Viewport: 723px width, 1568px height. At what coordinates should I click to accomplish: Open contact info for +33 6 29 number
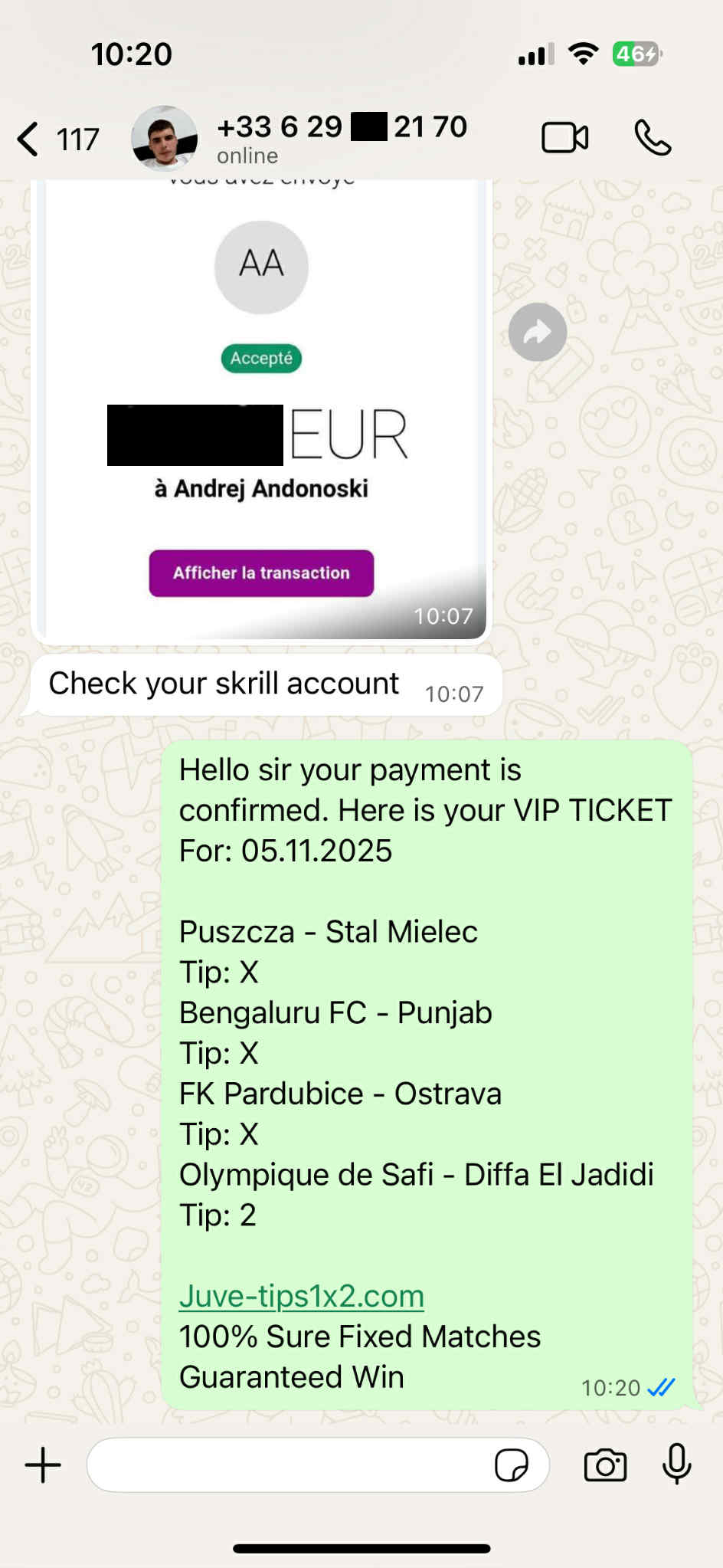[x=341, y=138]
